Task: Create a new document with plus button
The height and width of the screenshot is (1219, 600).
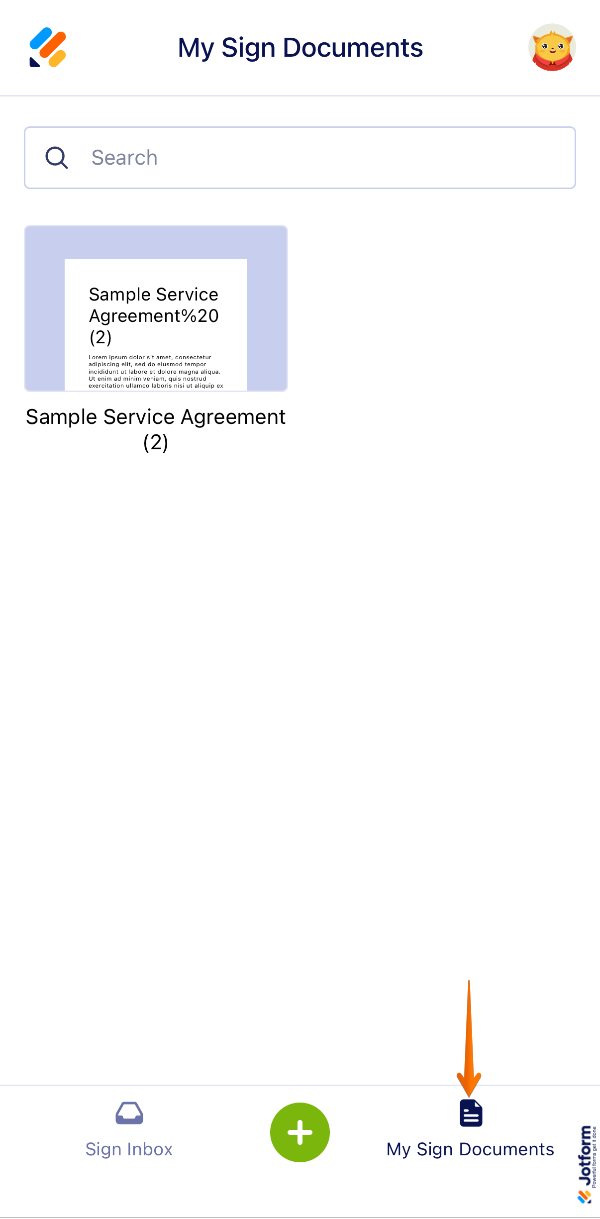Action: (x=300, y=1133)
